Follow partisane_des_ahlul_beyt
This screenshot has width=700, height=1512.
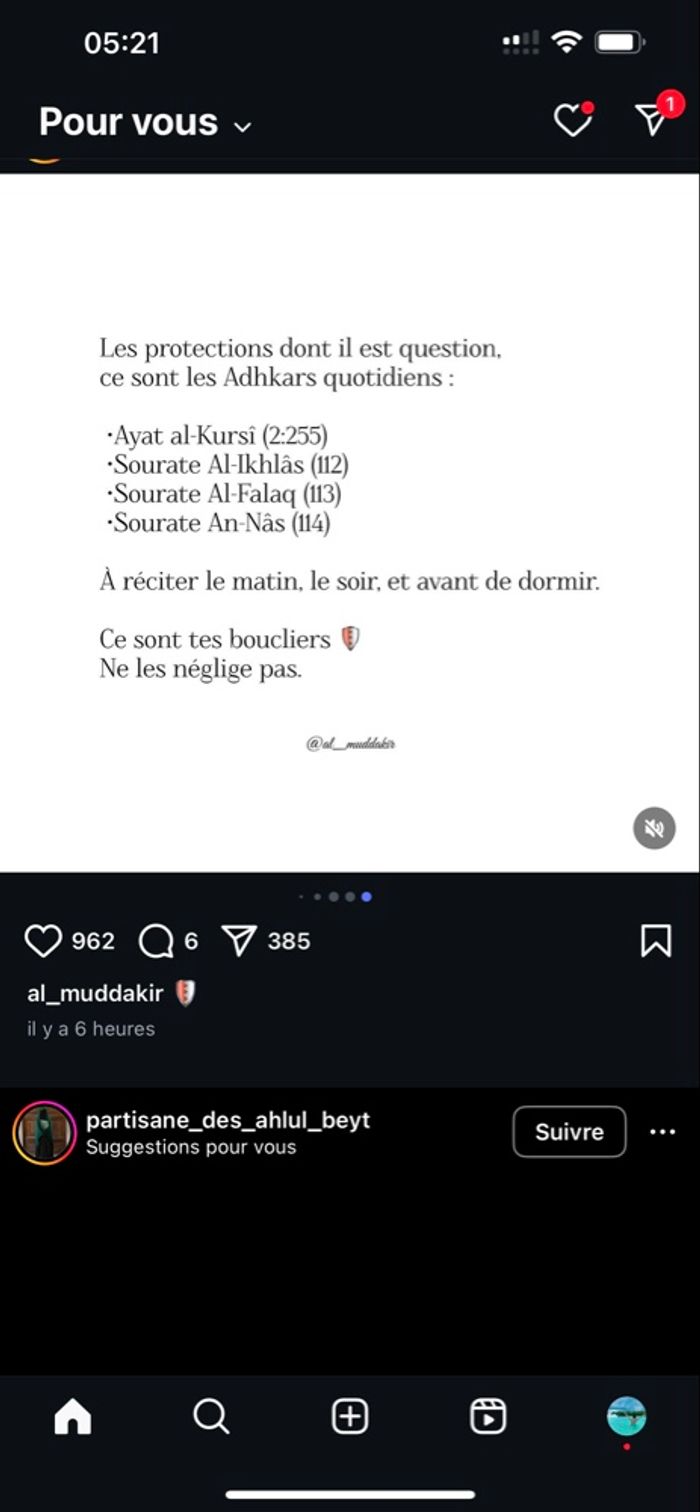[x=569, y=1132]
